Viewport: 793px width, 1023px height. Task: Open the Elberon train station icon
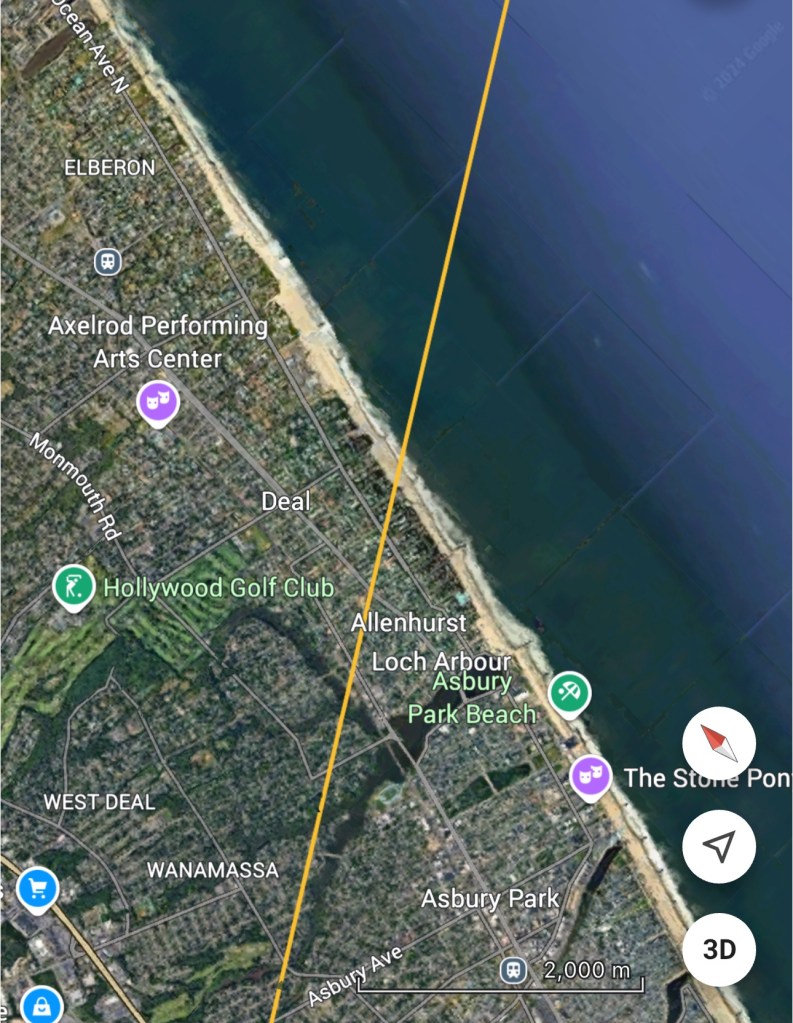(108, 261)
